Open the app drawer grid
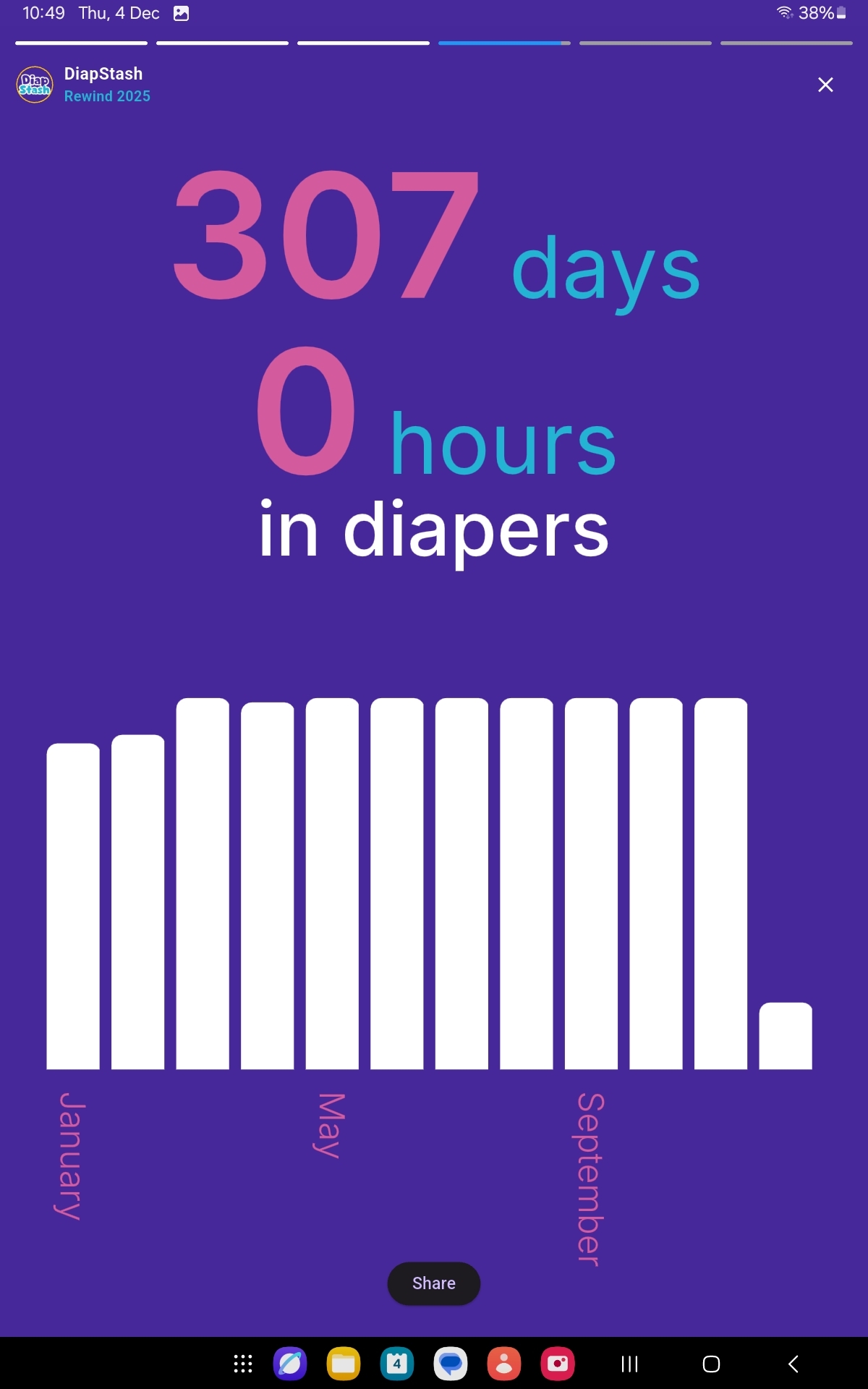 point(243,1364)
